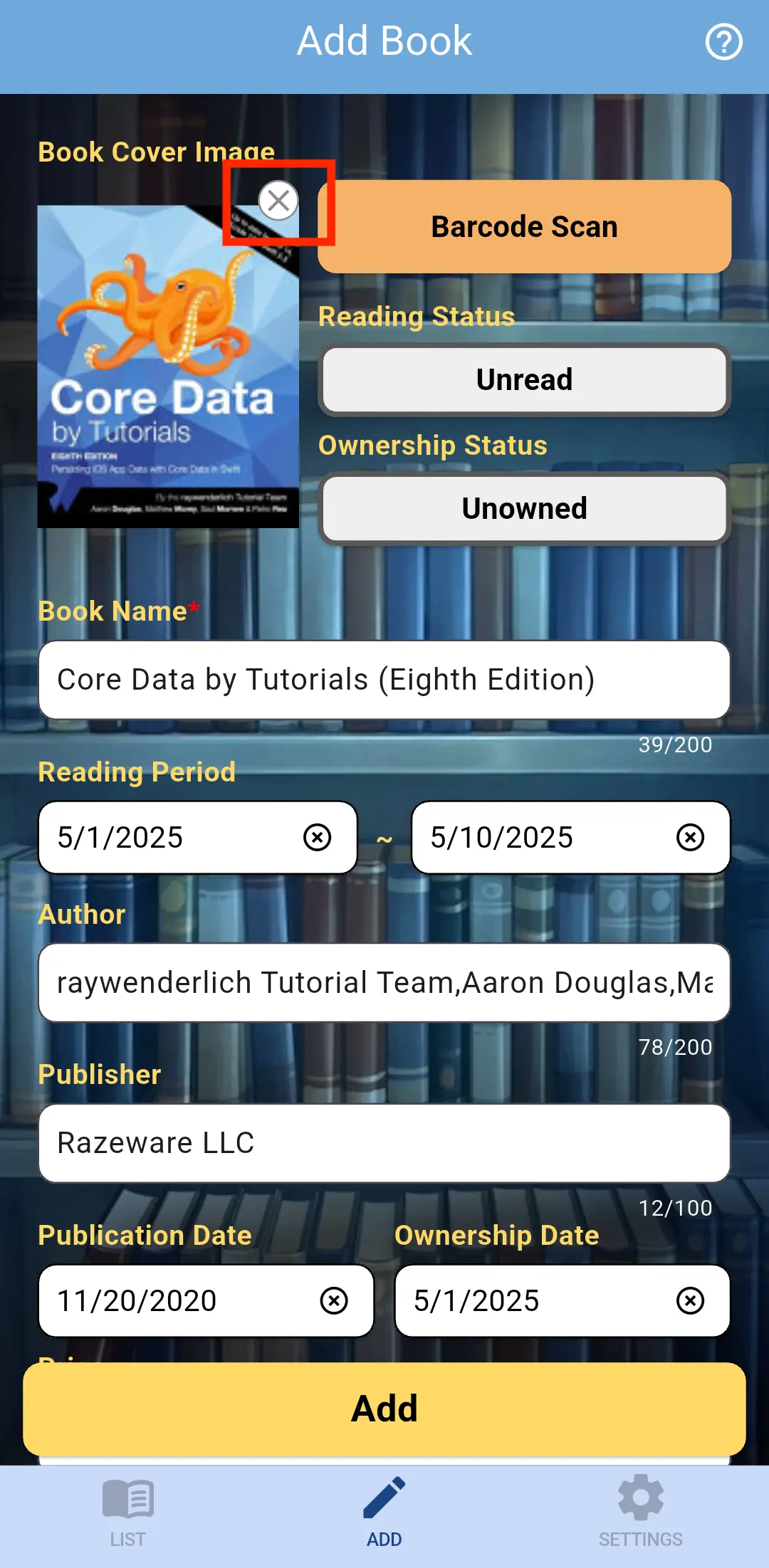Clear the 11/20/2020 publication date
The image size is (769, 1568).
(334, 1300)
